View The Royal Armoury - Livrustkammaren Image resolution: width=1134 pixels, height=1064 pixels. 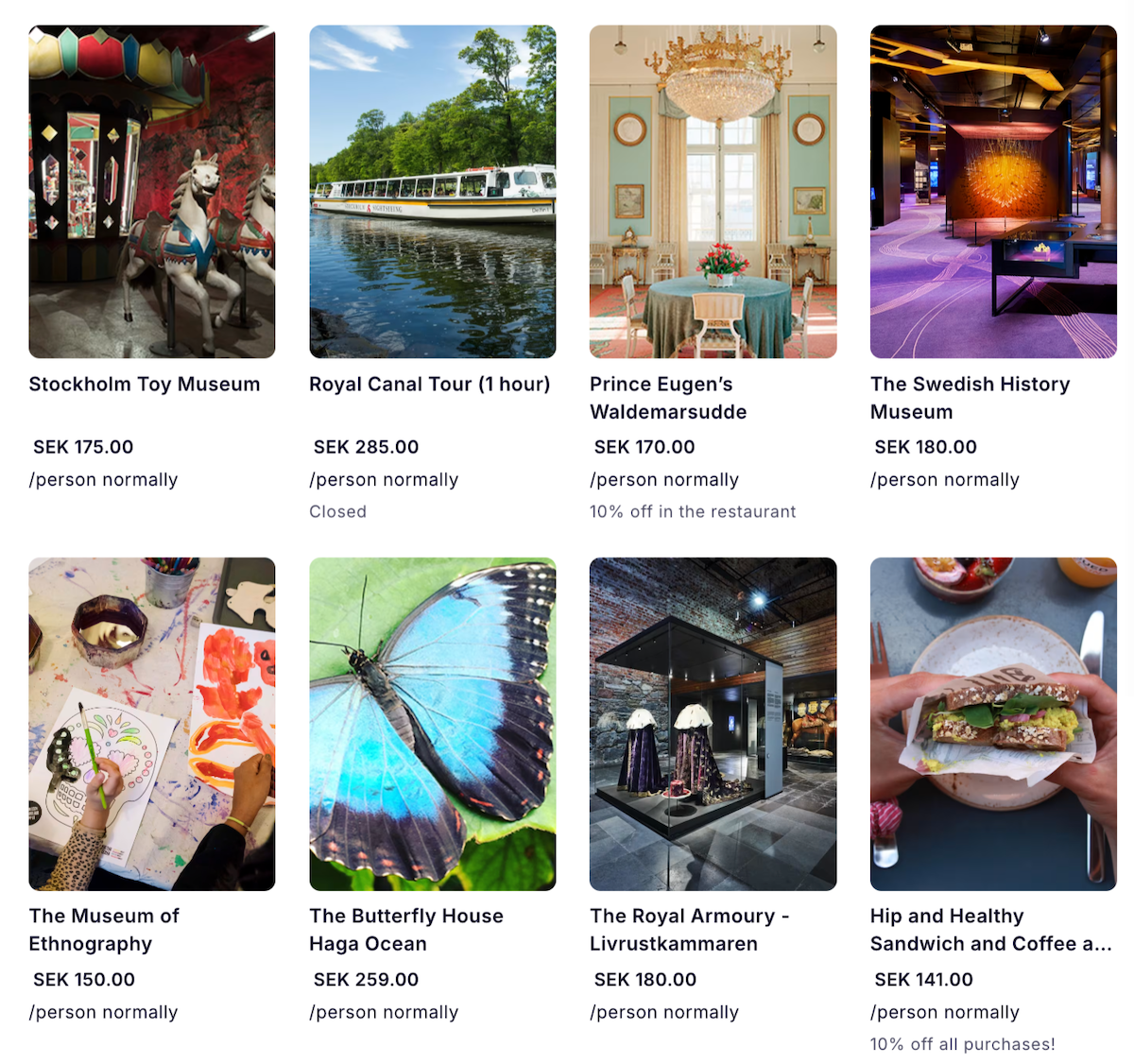coord(713,724)
